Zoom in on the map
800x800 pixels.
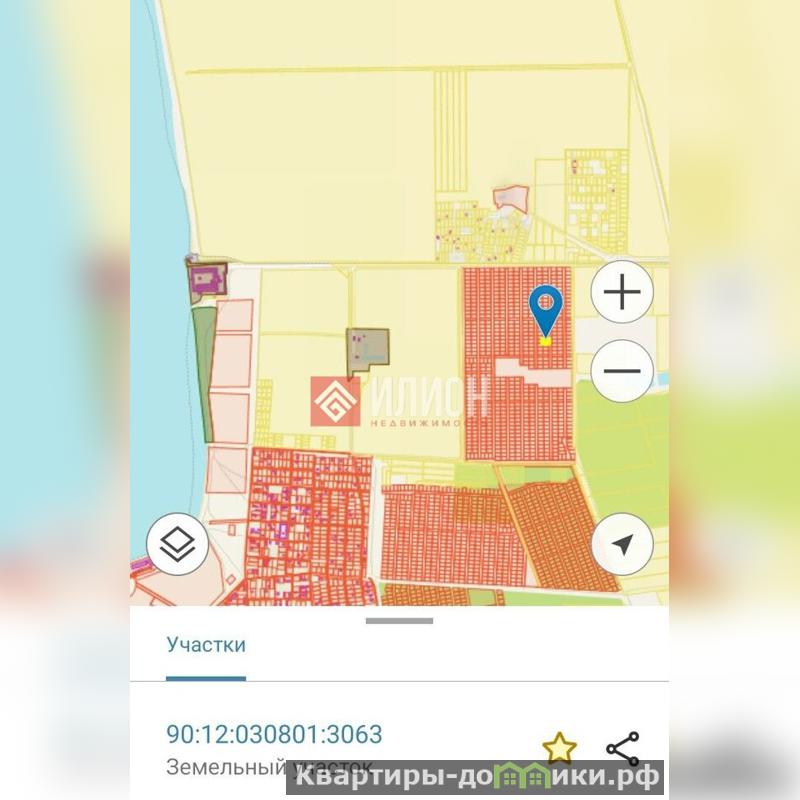point(622,293)
